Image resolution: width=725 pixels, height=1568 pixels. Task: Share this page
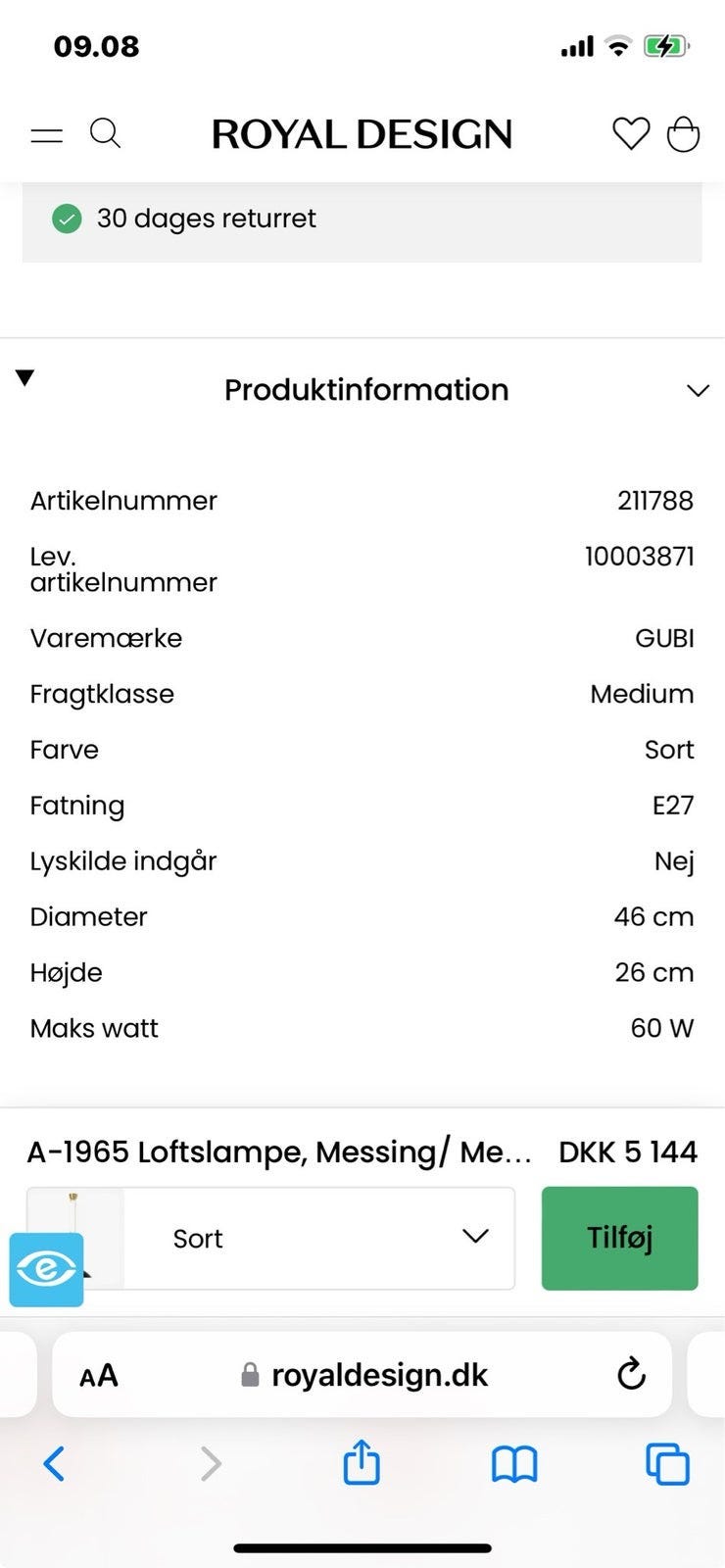click(362, 1462)
